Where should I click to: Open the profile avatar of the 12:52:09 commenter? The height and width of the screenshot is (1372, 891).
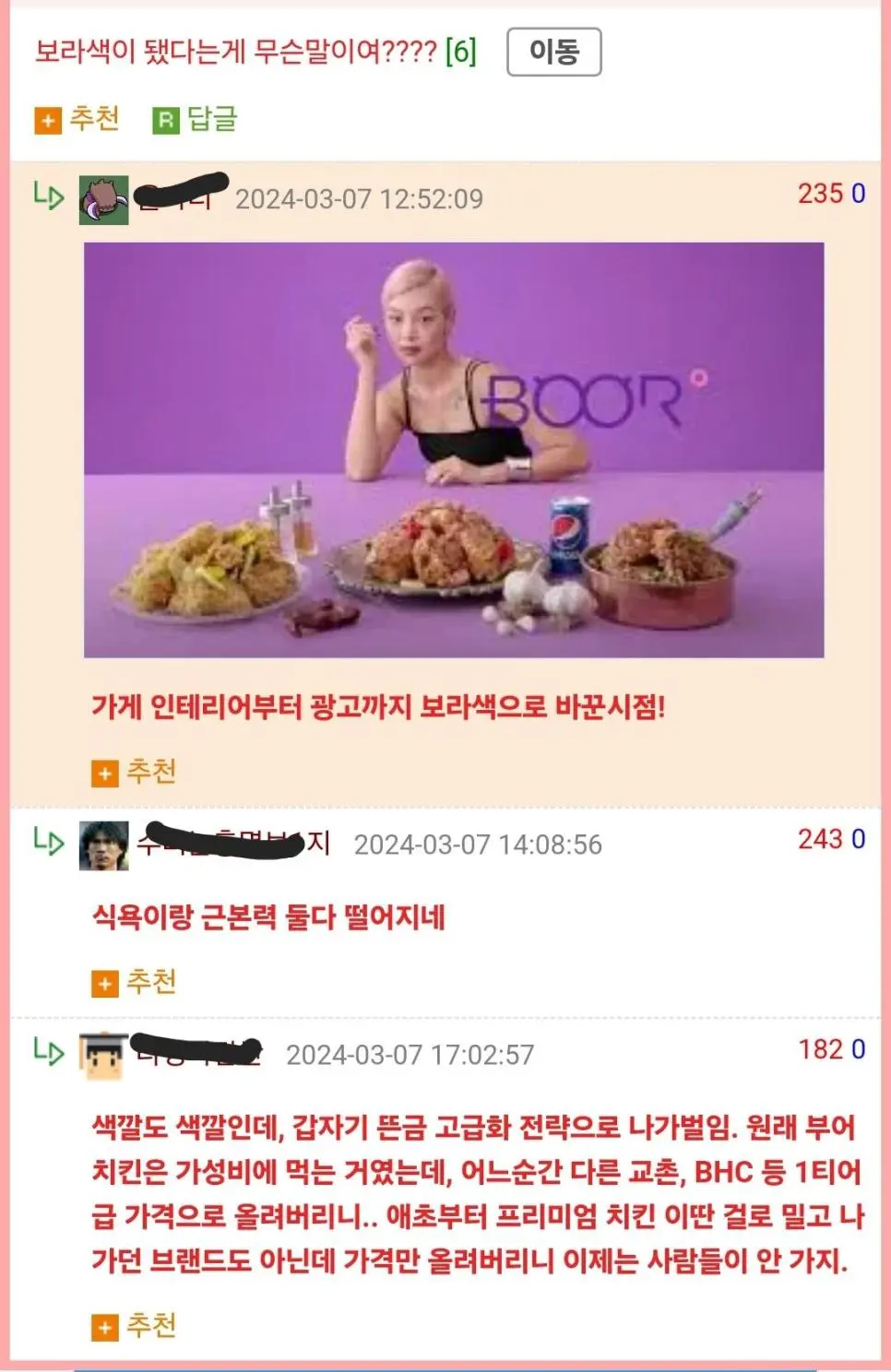click(x=103, y=199)
